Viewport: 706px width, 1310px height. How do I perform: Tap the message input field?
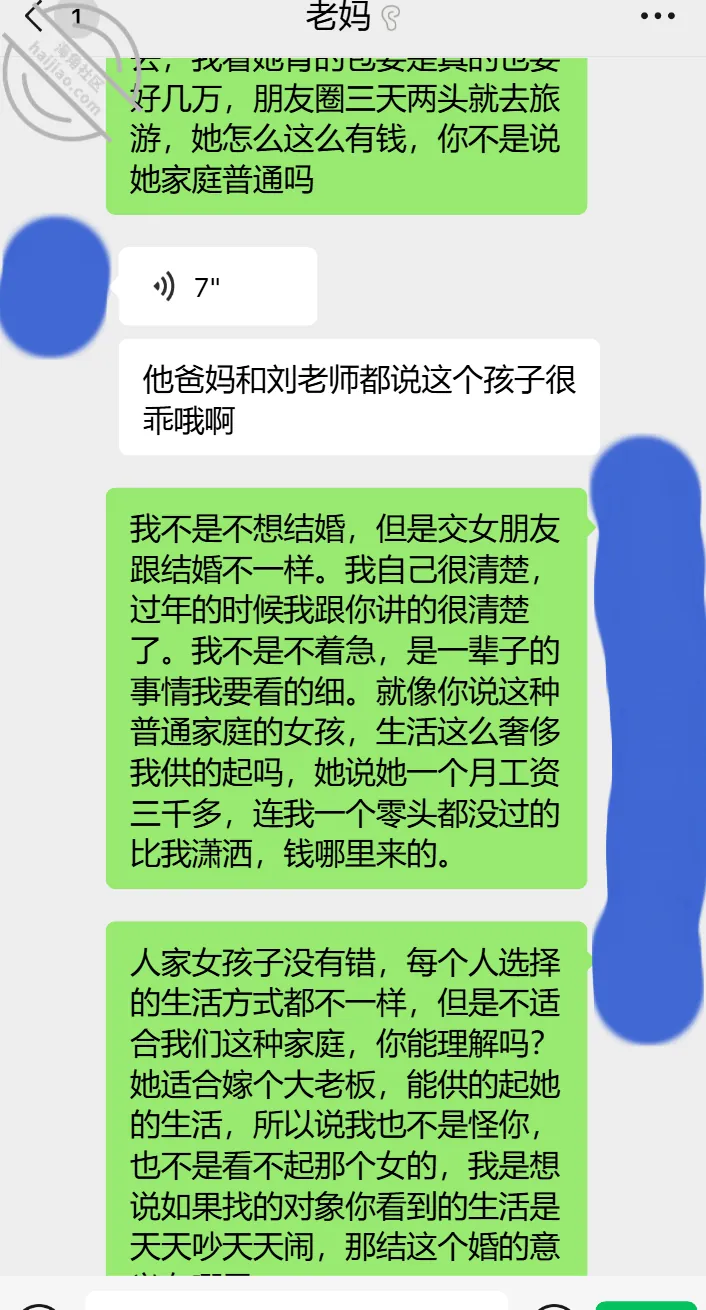click(296, 1301)
